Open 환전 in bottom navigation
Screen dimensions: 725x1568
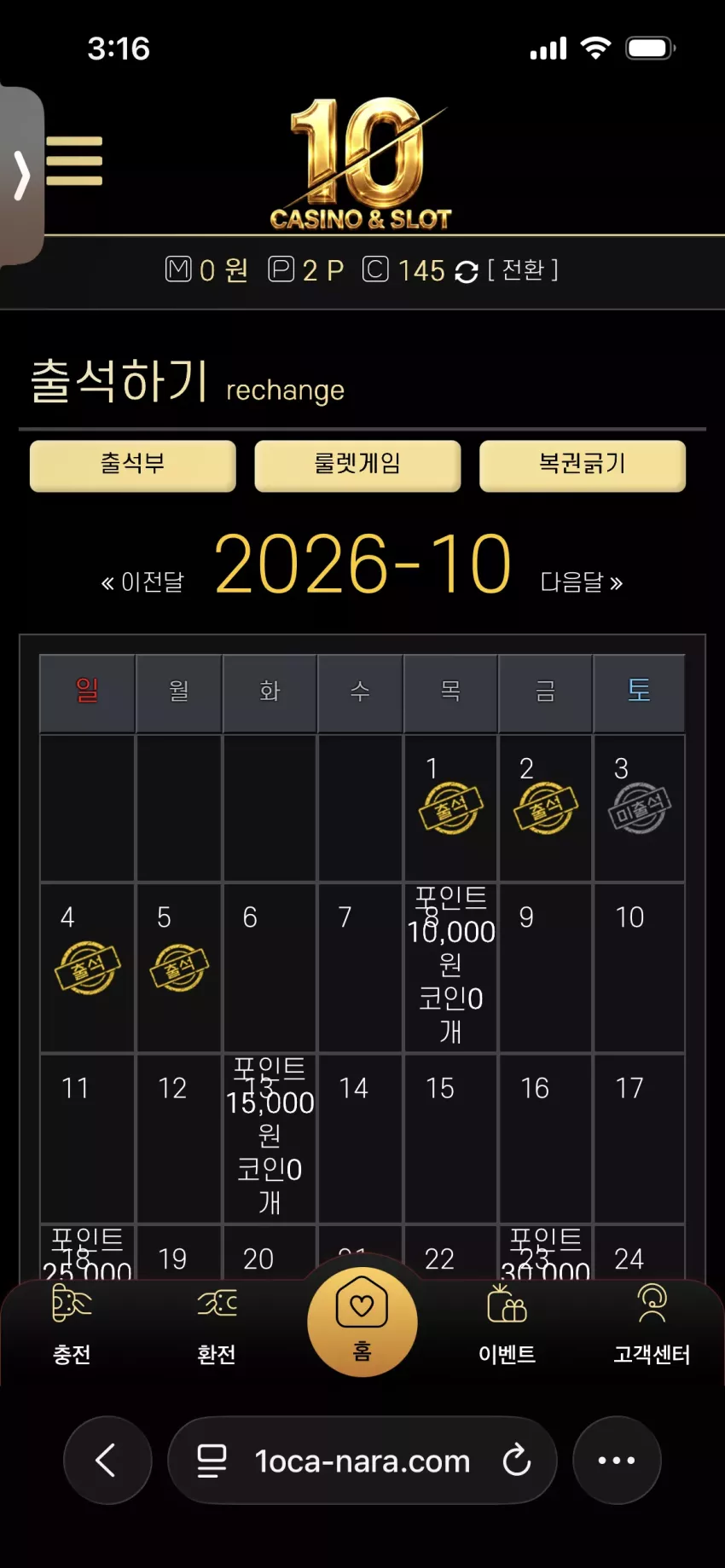[x=217, y=1326]
